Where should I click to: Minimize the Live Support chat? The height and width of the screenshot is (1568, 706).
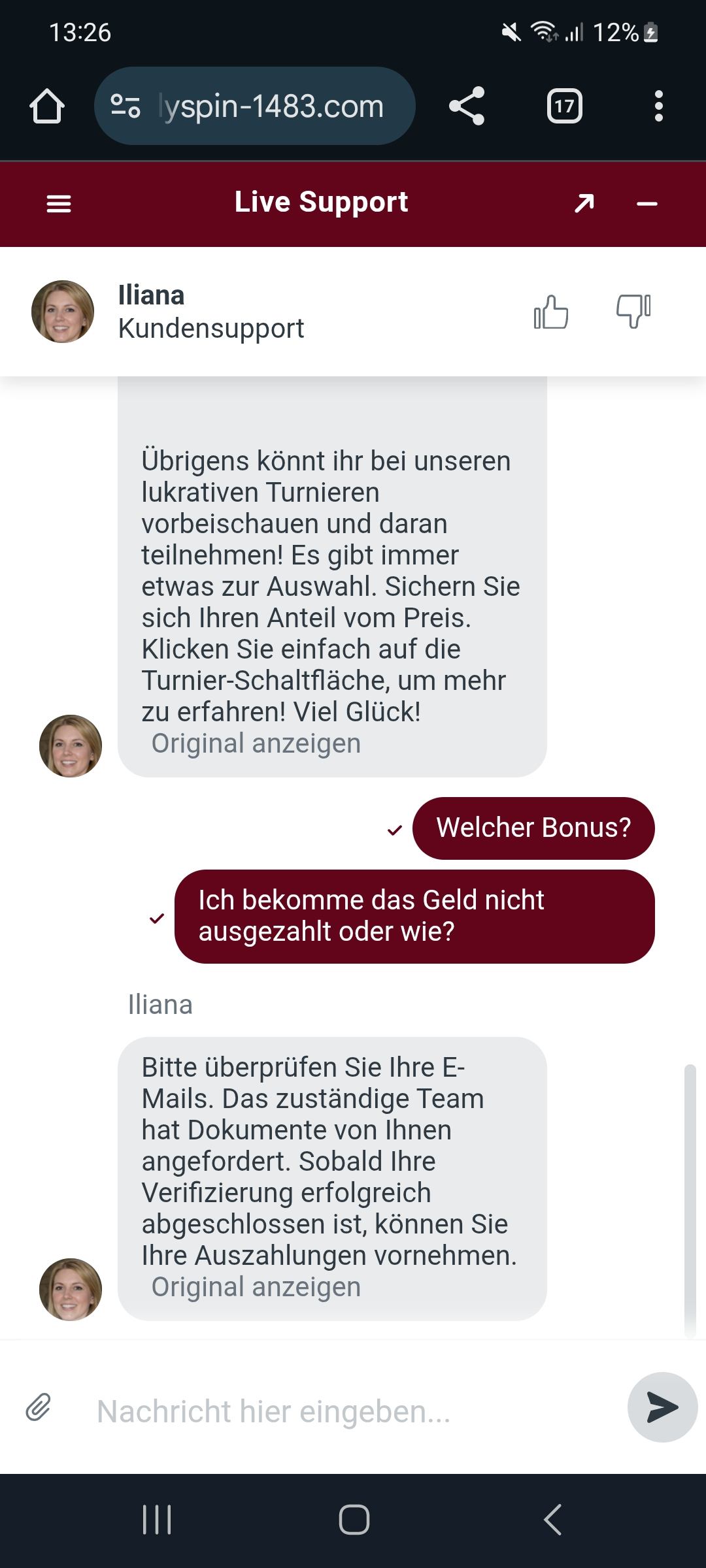[647, 204]
